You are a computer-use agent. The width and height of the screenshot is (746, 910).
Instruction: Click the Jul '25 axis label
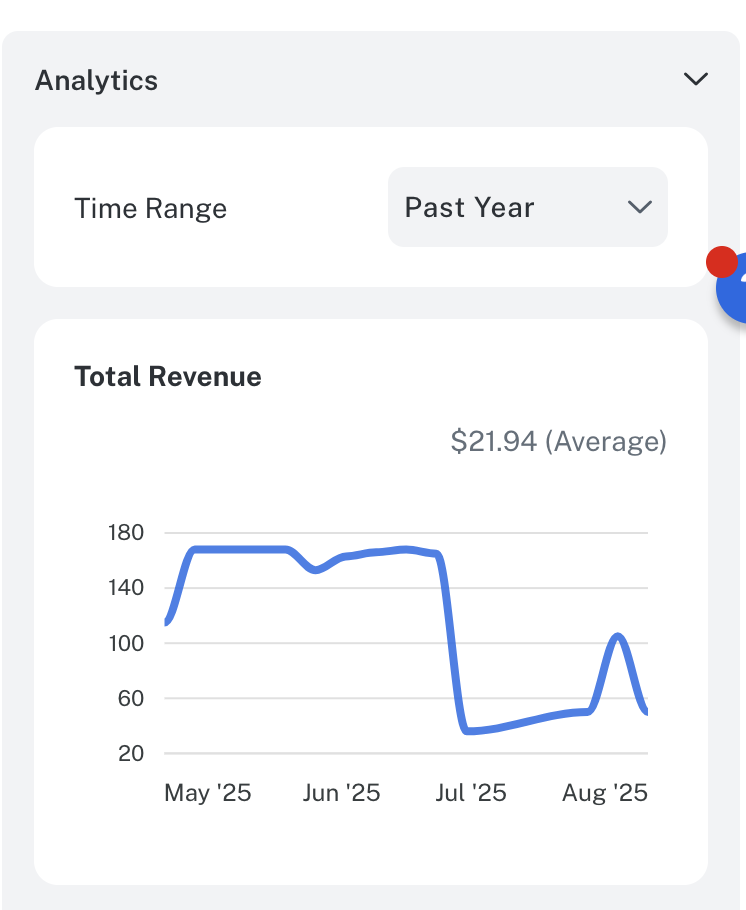point(471,792)
